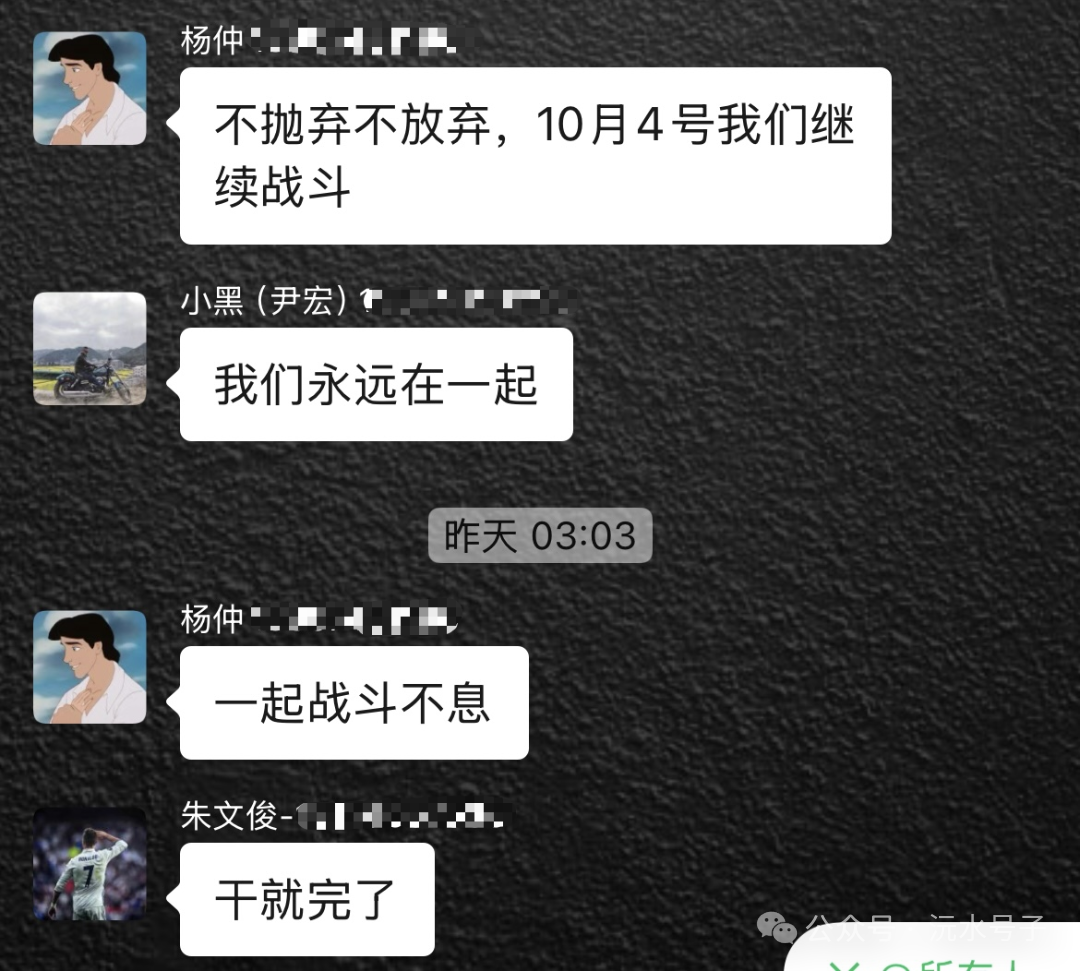The image size is (1080, 971).
Task: Open avatar of sender of 不抛弃不放弃 message
Action: point(90,88)
